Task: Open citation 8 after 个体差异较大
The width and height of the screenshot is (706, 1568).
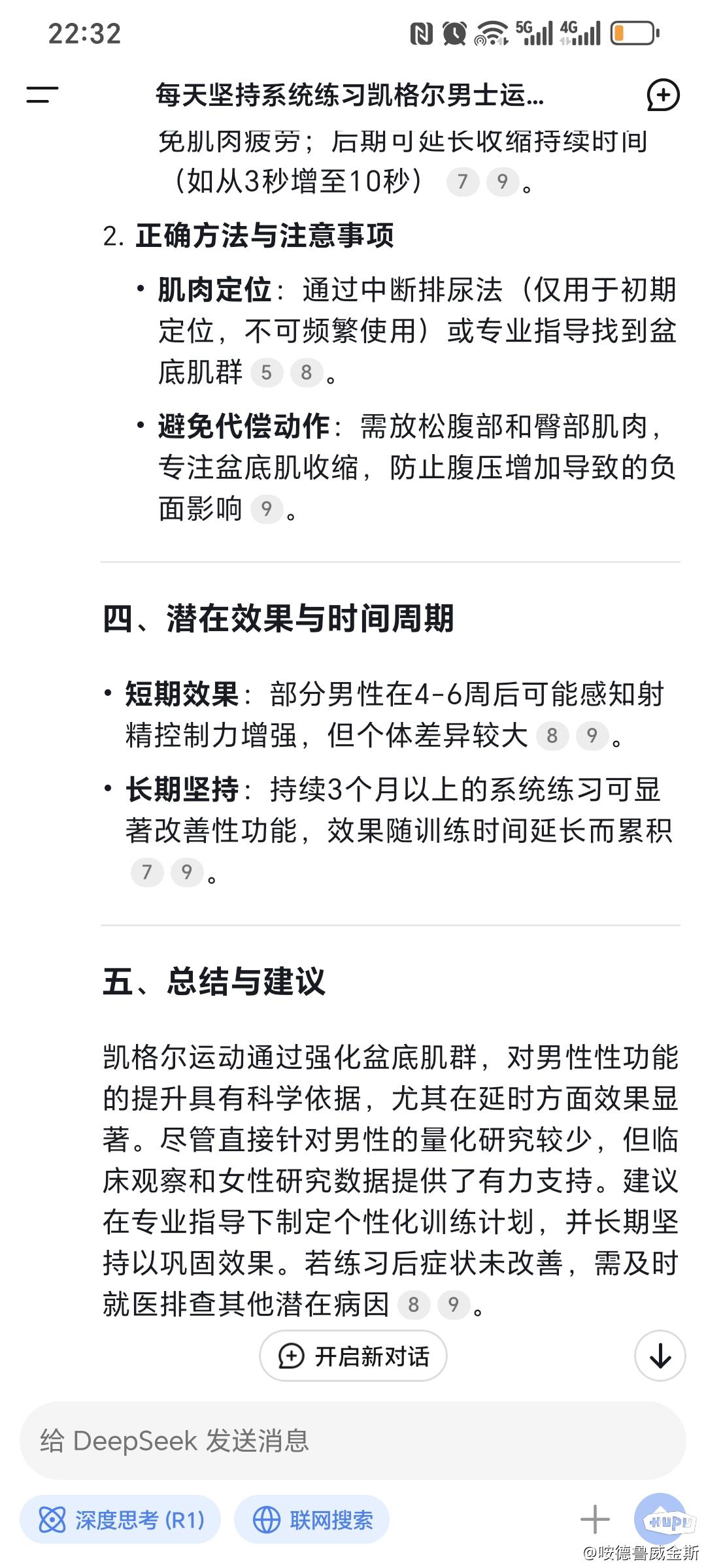Action: click(552, 736)
